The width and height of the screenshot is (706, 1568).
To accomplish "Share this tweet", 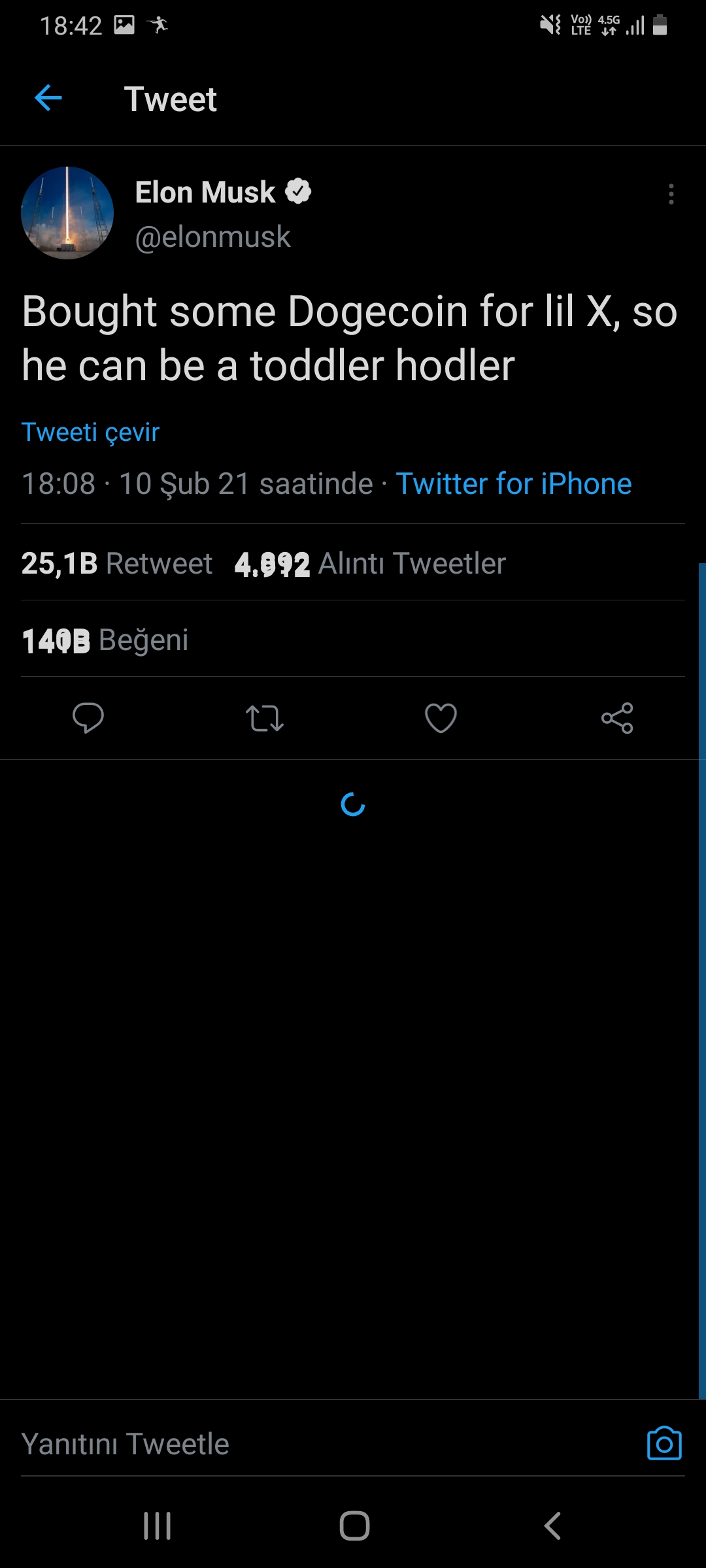I will point(617,718).
